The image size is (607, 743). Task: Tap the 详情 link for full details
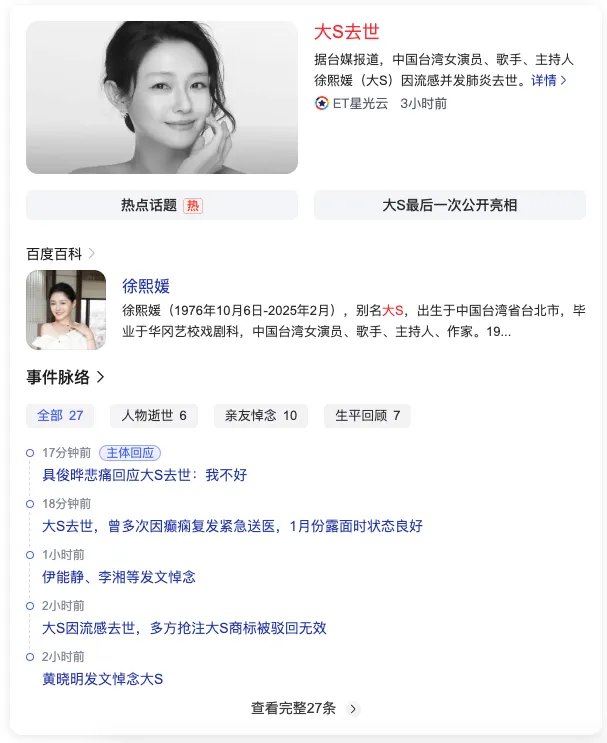[548, 80]
